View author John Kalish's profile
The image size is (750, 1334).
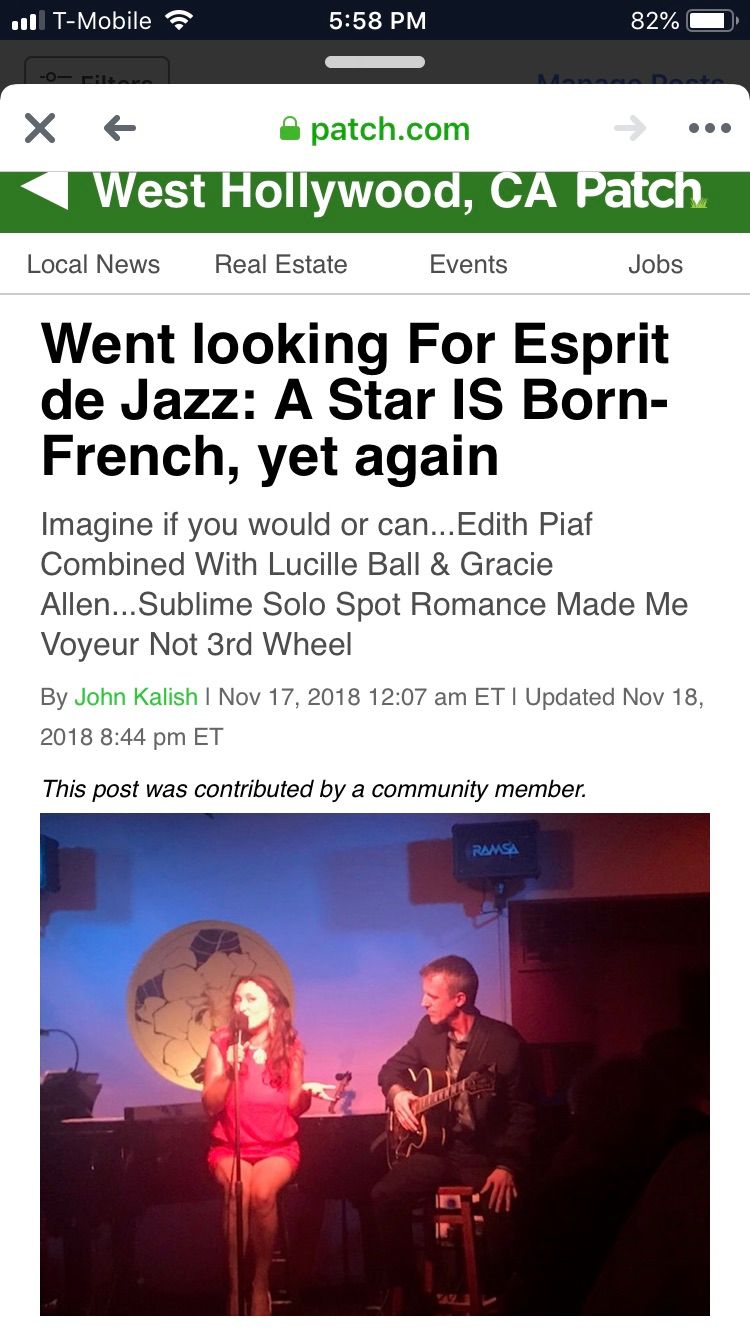136,697
